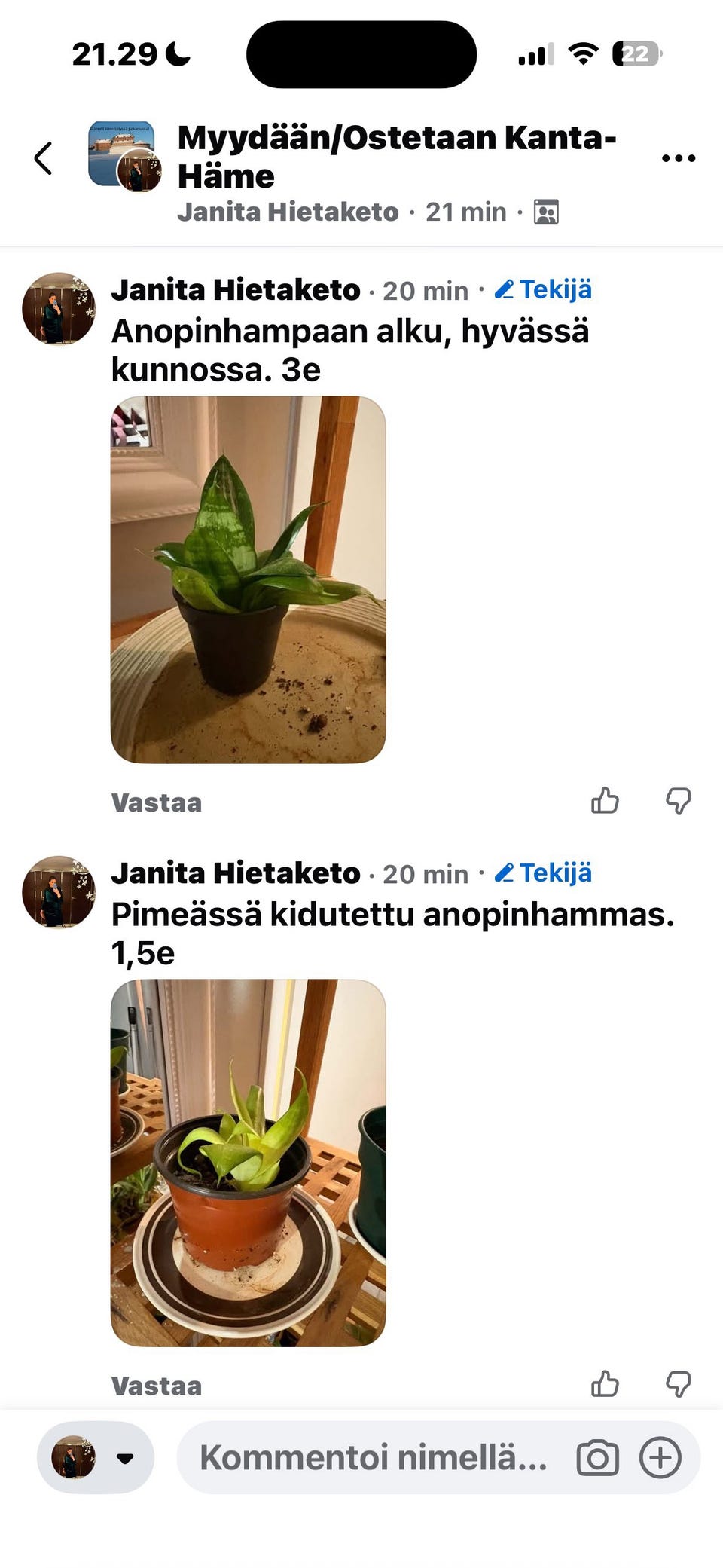Dislike the 3e anopinhampaan alku comment
The height and width of the screenshot is (1568, 723).
(678, 800)
